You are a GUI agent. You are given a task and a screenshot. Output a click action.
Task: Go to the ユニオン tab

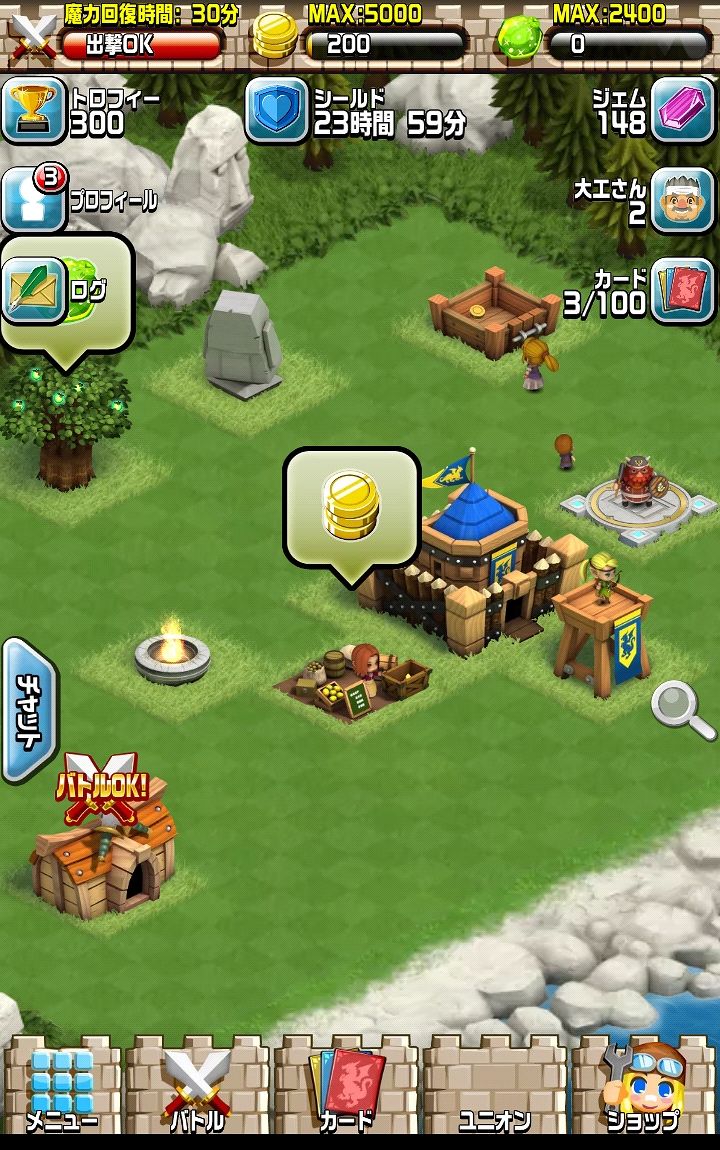(x=495, y=1088)
